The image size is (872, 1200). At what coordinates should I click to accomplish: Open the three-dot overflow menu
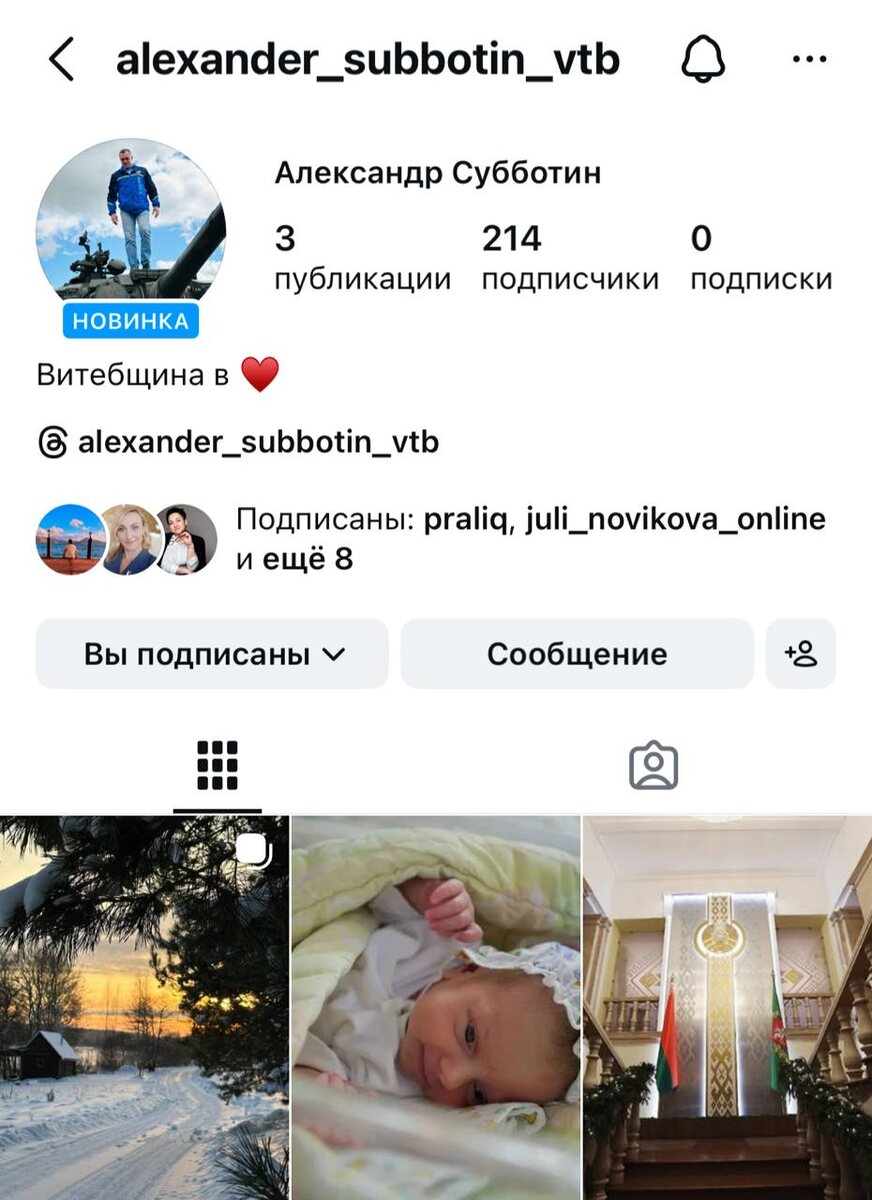(x=809, y=60)
